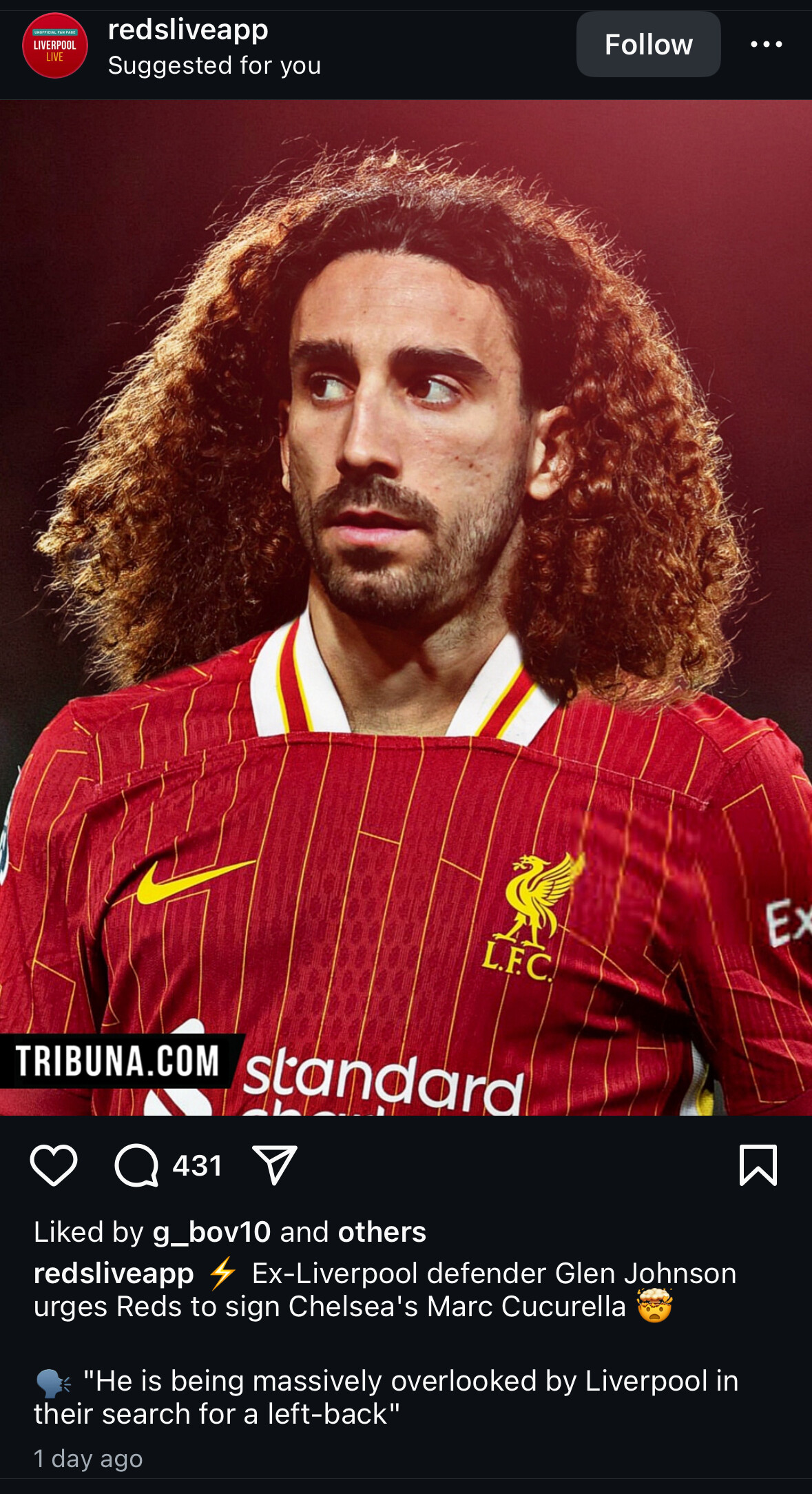The width and height of the screenshot is (812, 1494).
Task: Tap redsliveapp username in the caption
Action: [114, 1273]
